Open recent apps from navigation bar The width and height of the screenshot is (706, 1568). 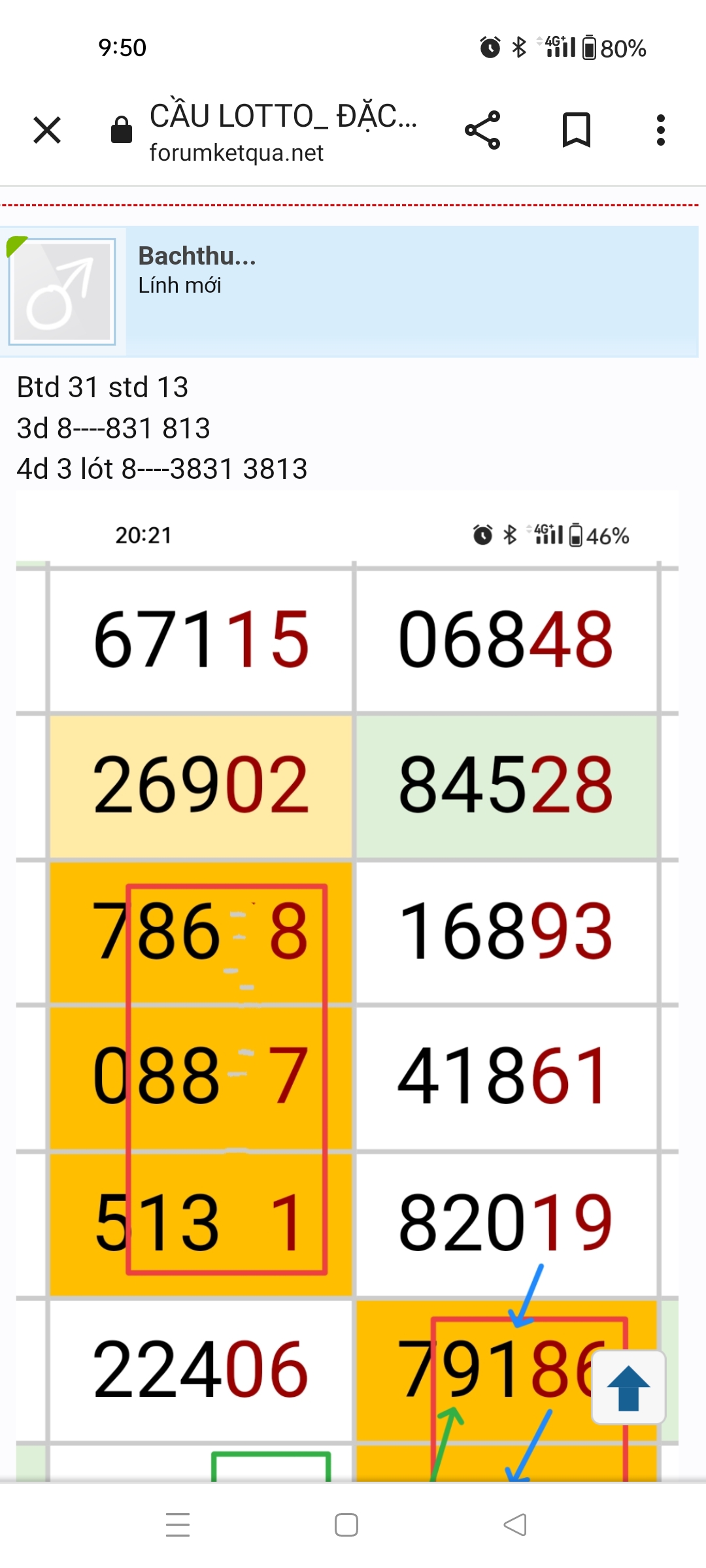[178, 1525]
